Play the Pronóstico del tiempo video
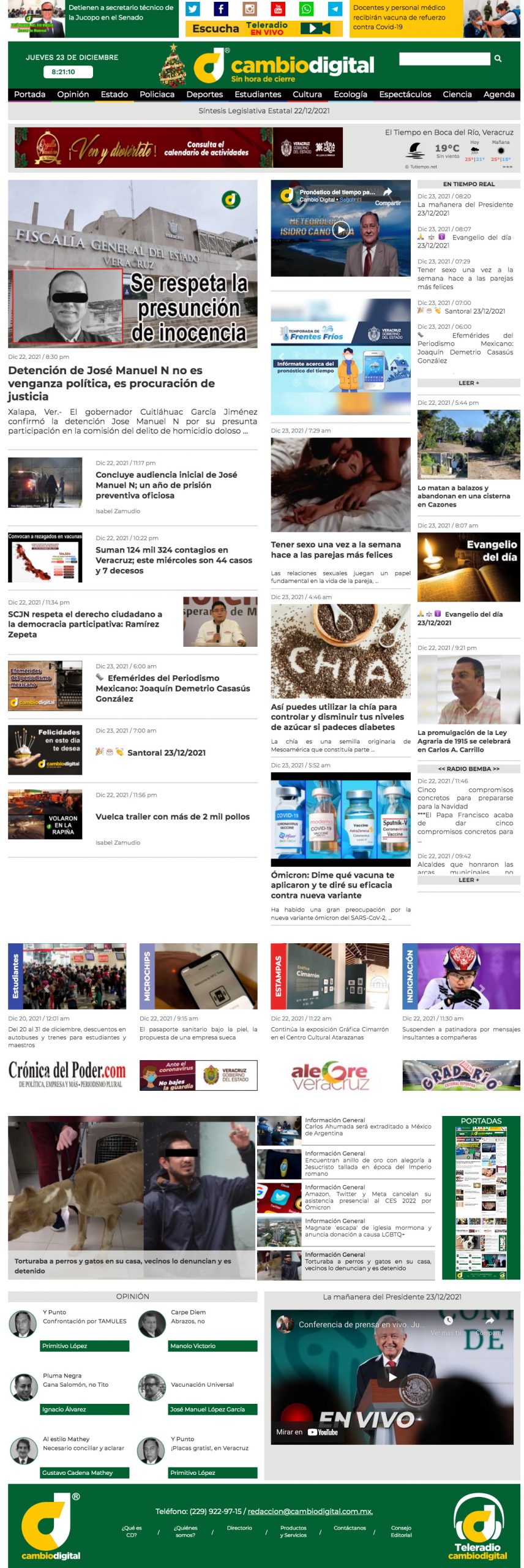Screen dimensions: 524x1568 tap(341, 230)
